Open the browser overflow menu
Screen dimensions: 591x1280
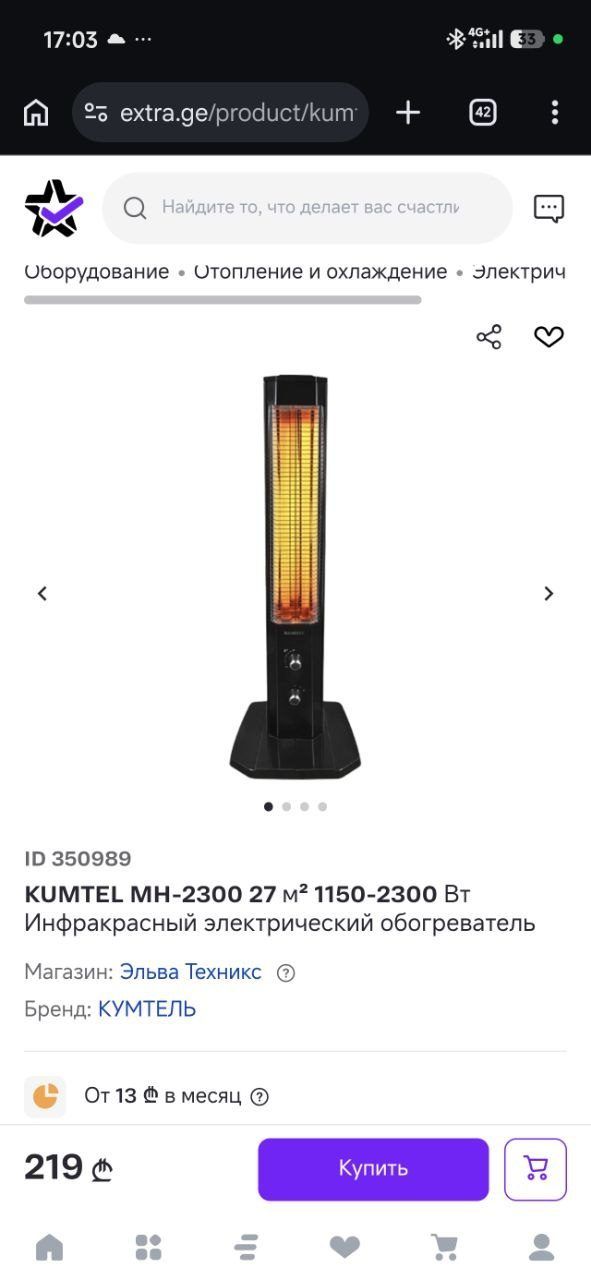pyautogui.click(x=555, y=113)
